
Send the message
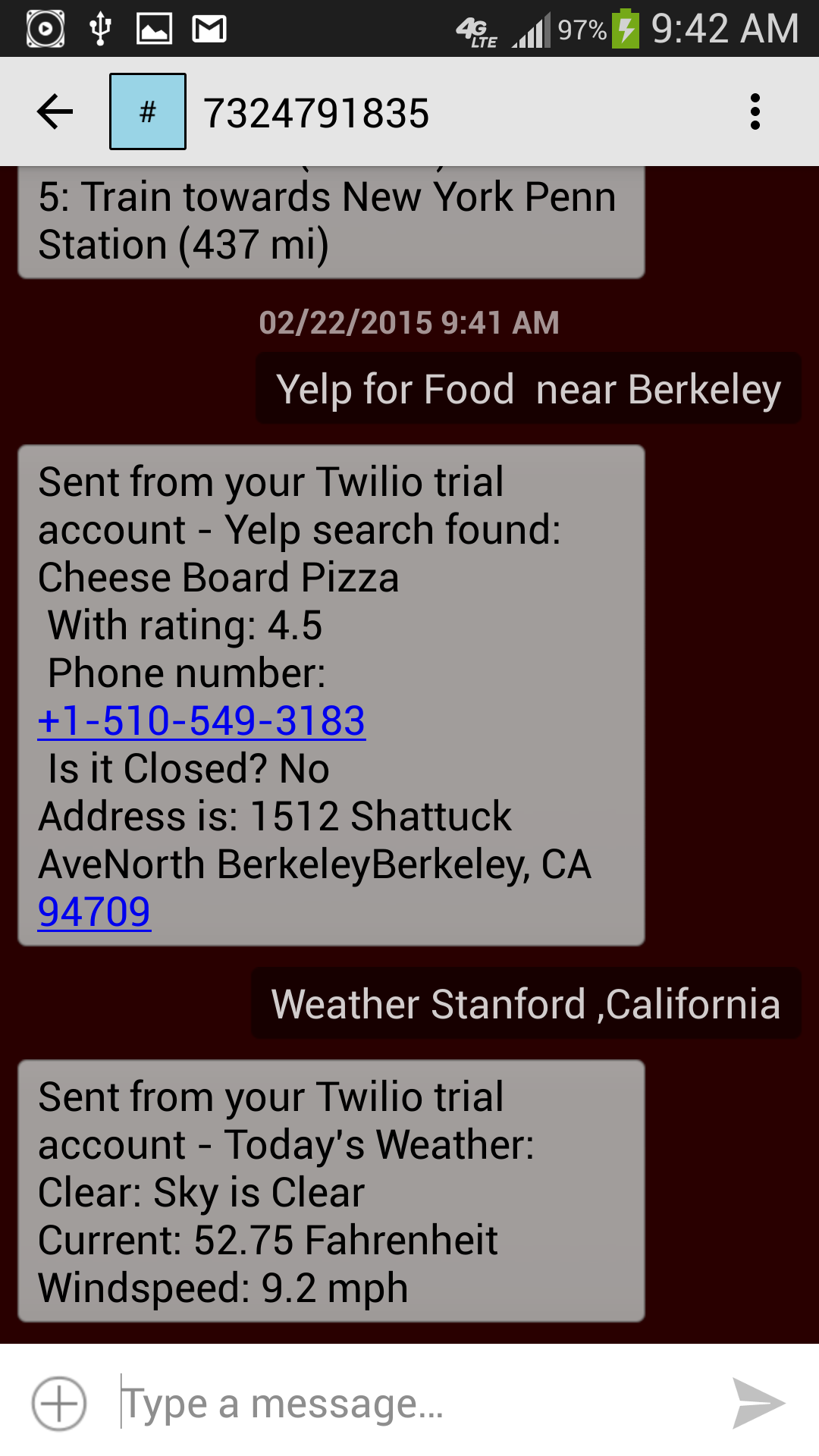[x=758, y=1403]
